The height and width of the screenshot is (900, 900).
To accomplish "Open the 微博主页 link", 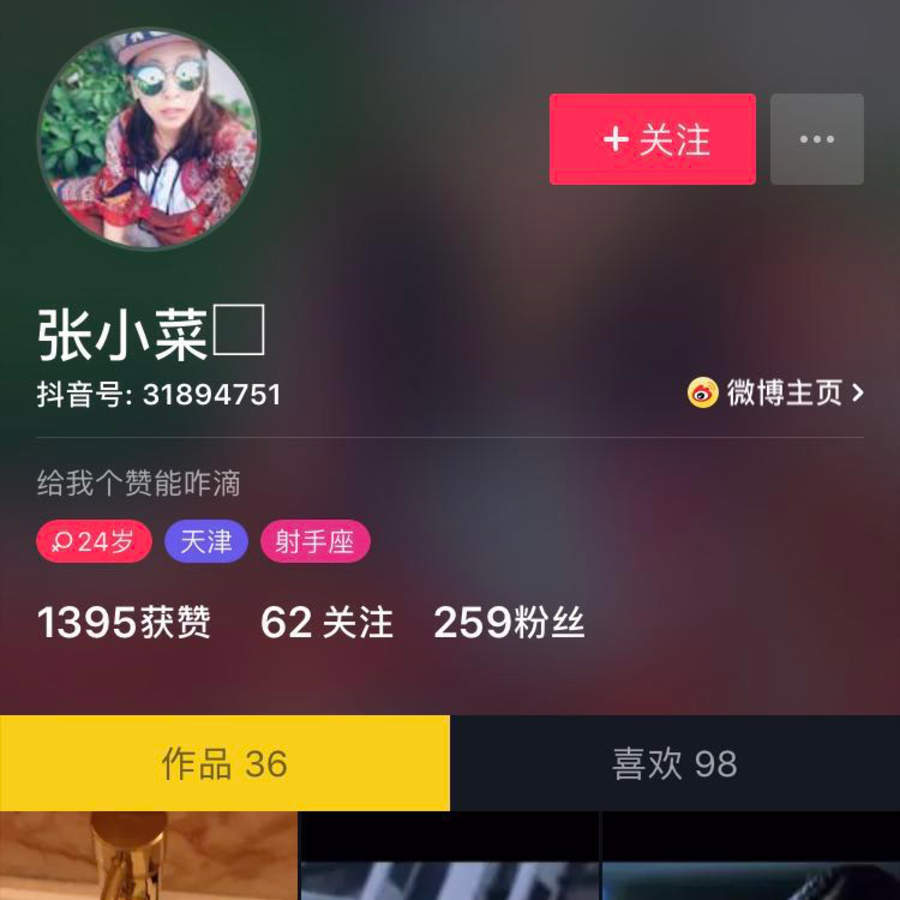I will [776, 393].
